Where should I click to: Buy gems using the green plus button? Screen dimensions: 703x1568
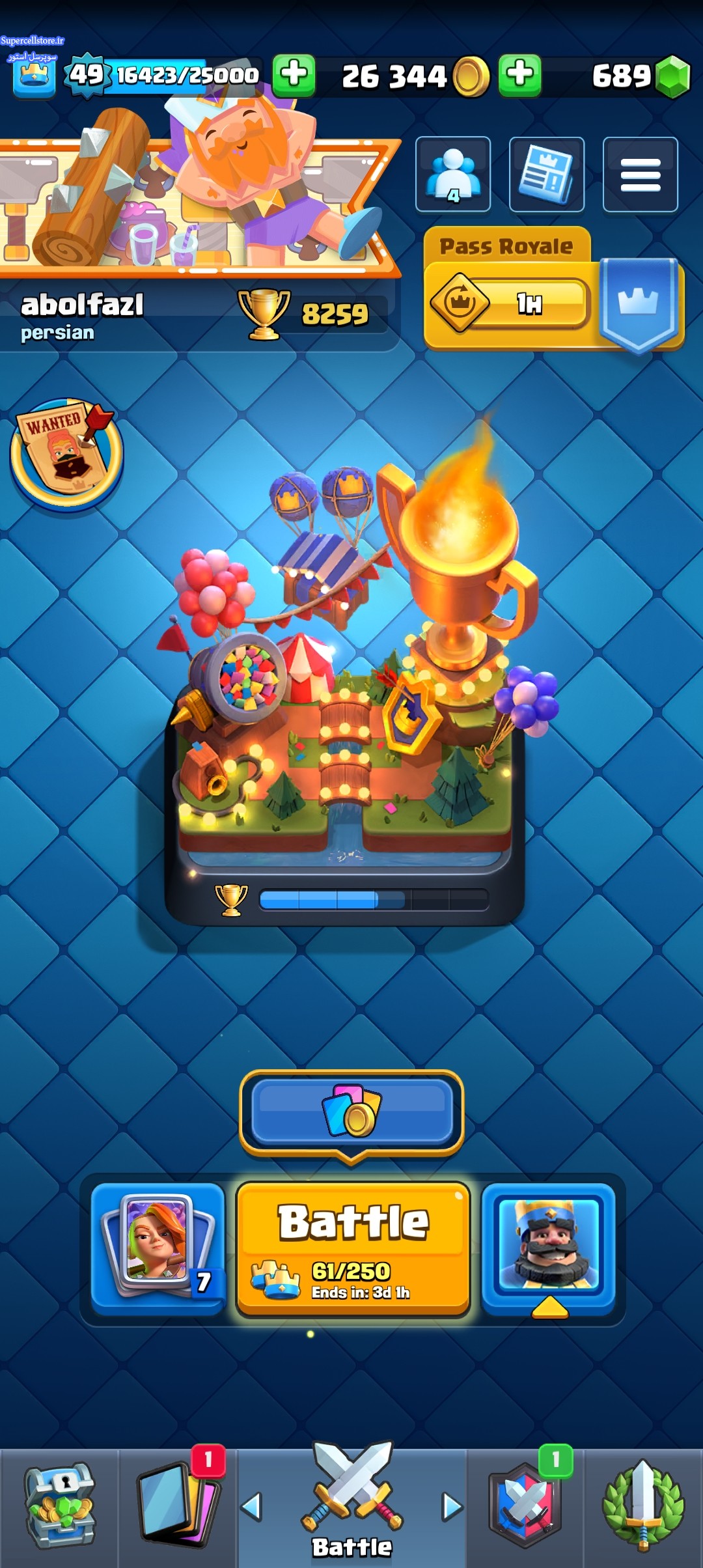(x=519, y=75)
